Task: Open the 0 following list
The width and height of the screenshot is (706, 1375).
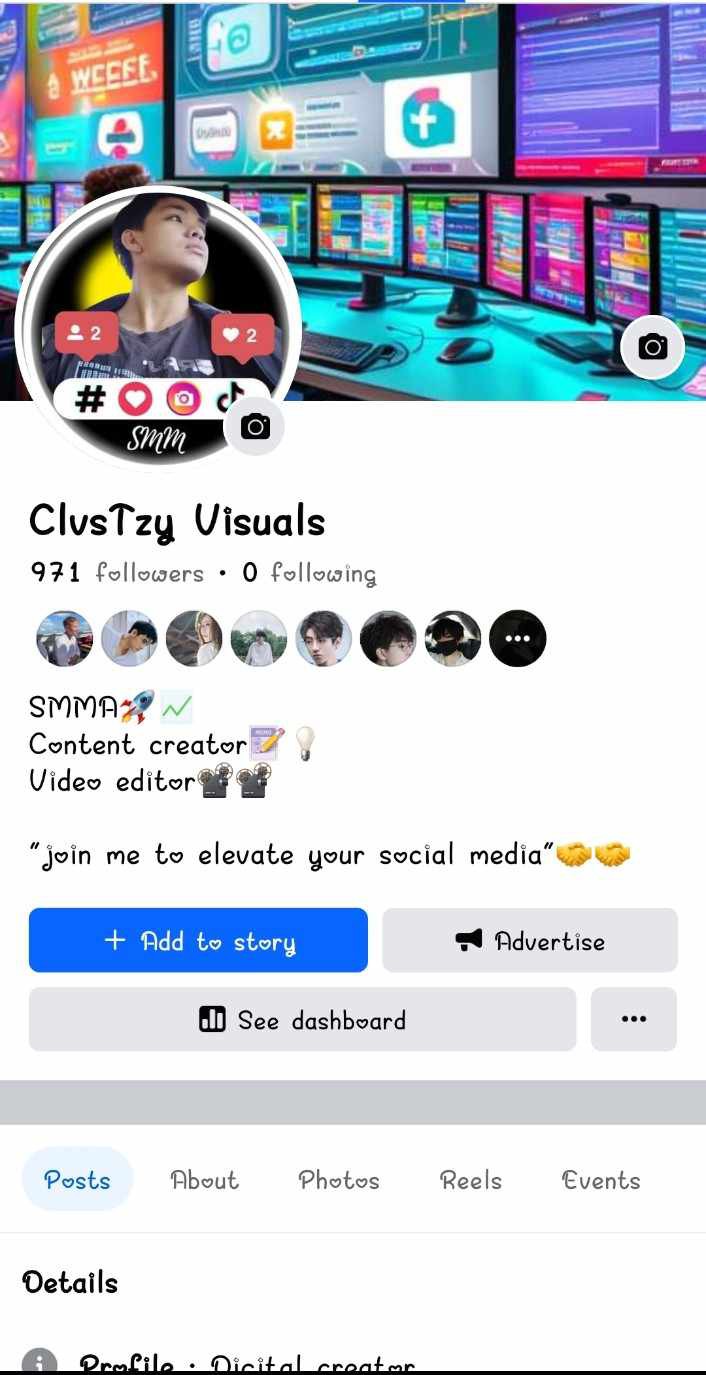Action: [x=310, y=573]
